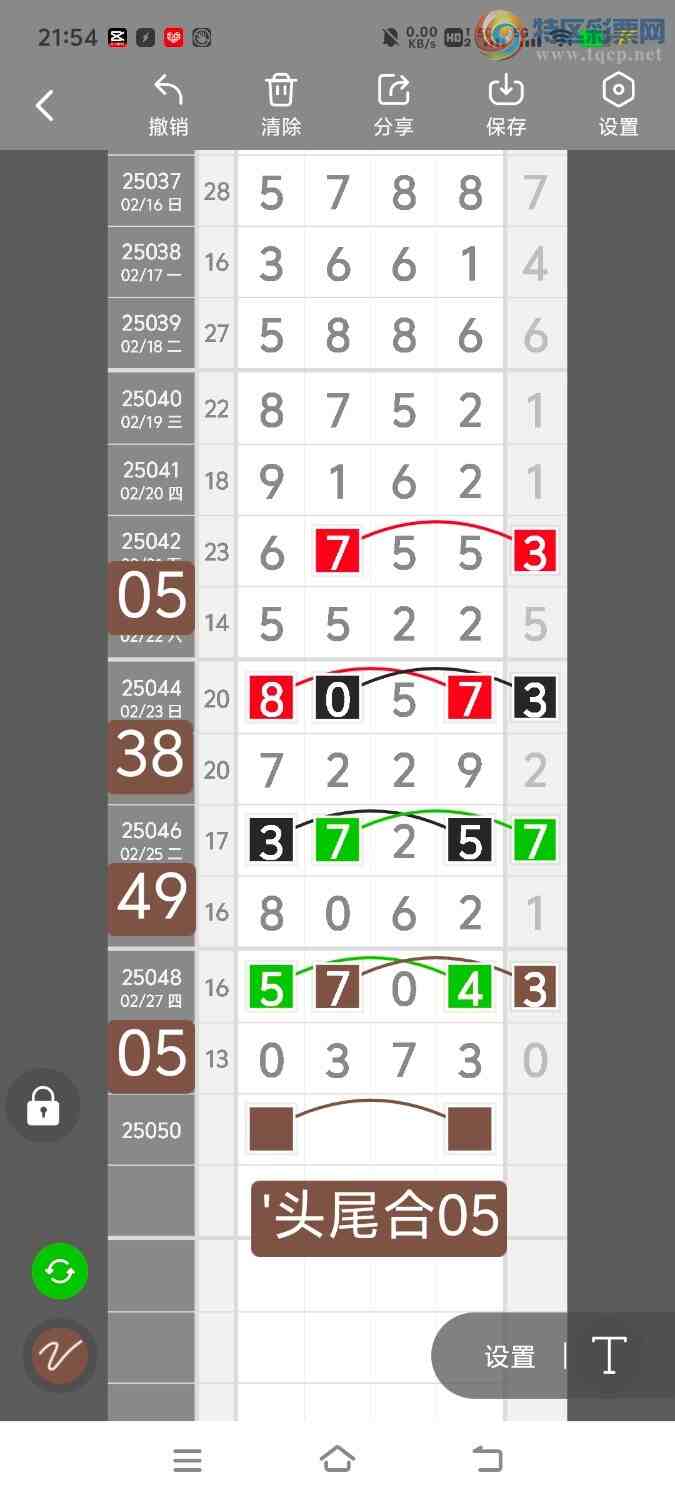The width and height of the screenshot is (675, 1500).
Task: Select the brown pen drawing tool
Action: [x=60, y=1356]
